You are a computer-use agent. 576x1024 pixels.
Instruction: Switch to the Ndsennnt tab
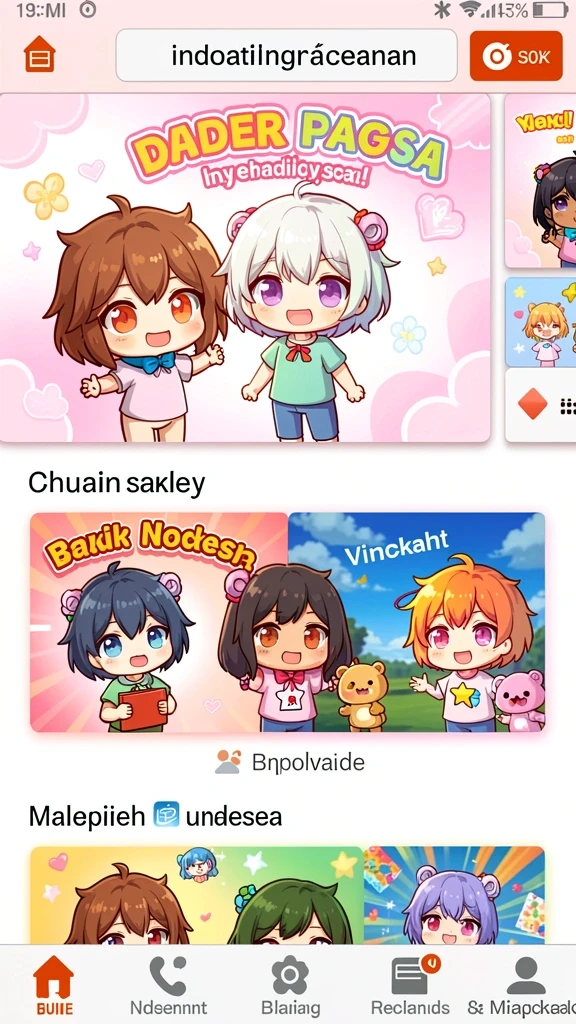point(168,984)
